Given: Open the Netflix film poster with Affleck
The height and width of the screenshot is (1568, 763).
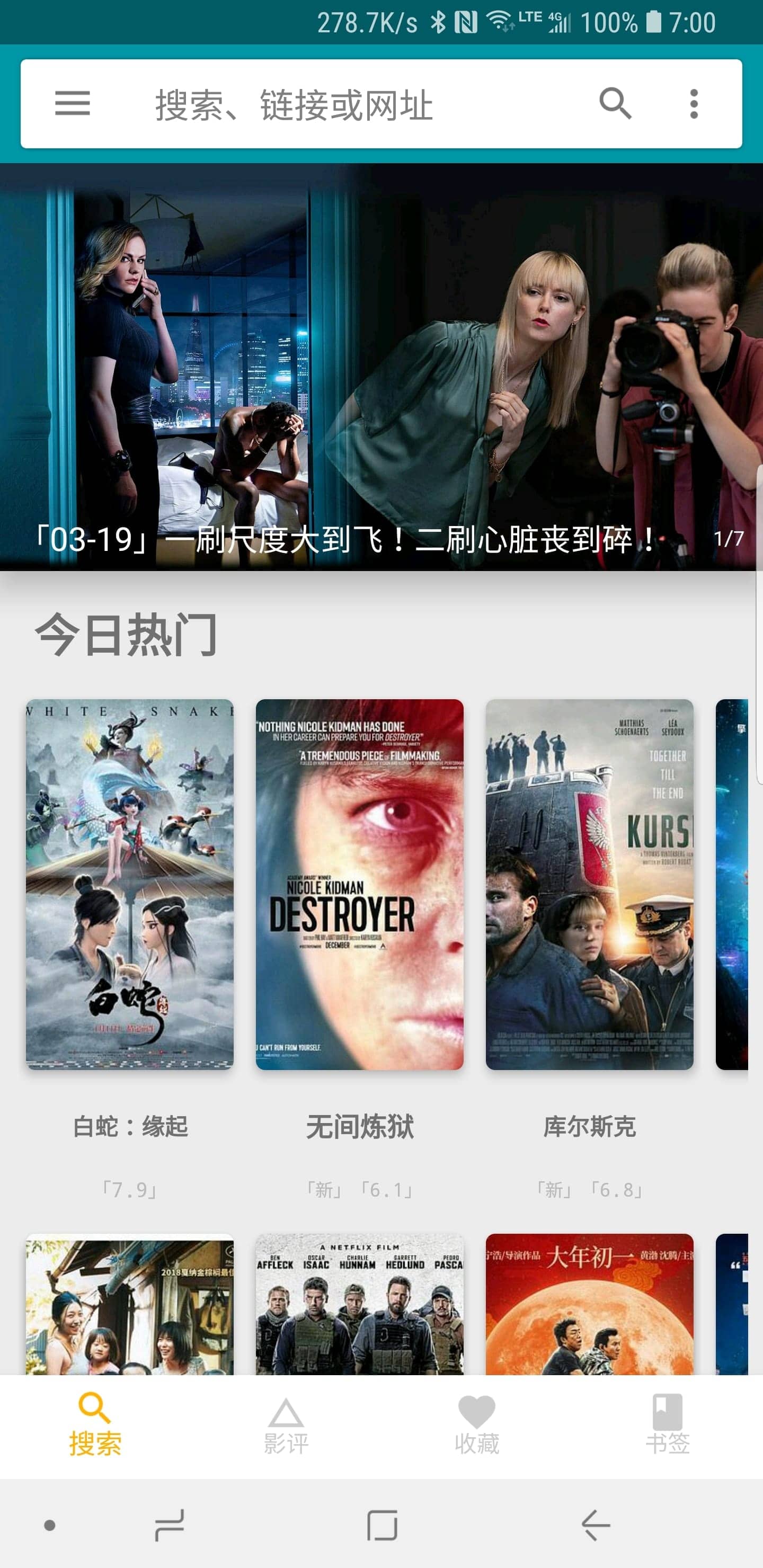Looking at the screenshot, I should click(x=359, y=1304).
